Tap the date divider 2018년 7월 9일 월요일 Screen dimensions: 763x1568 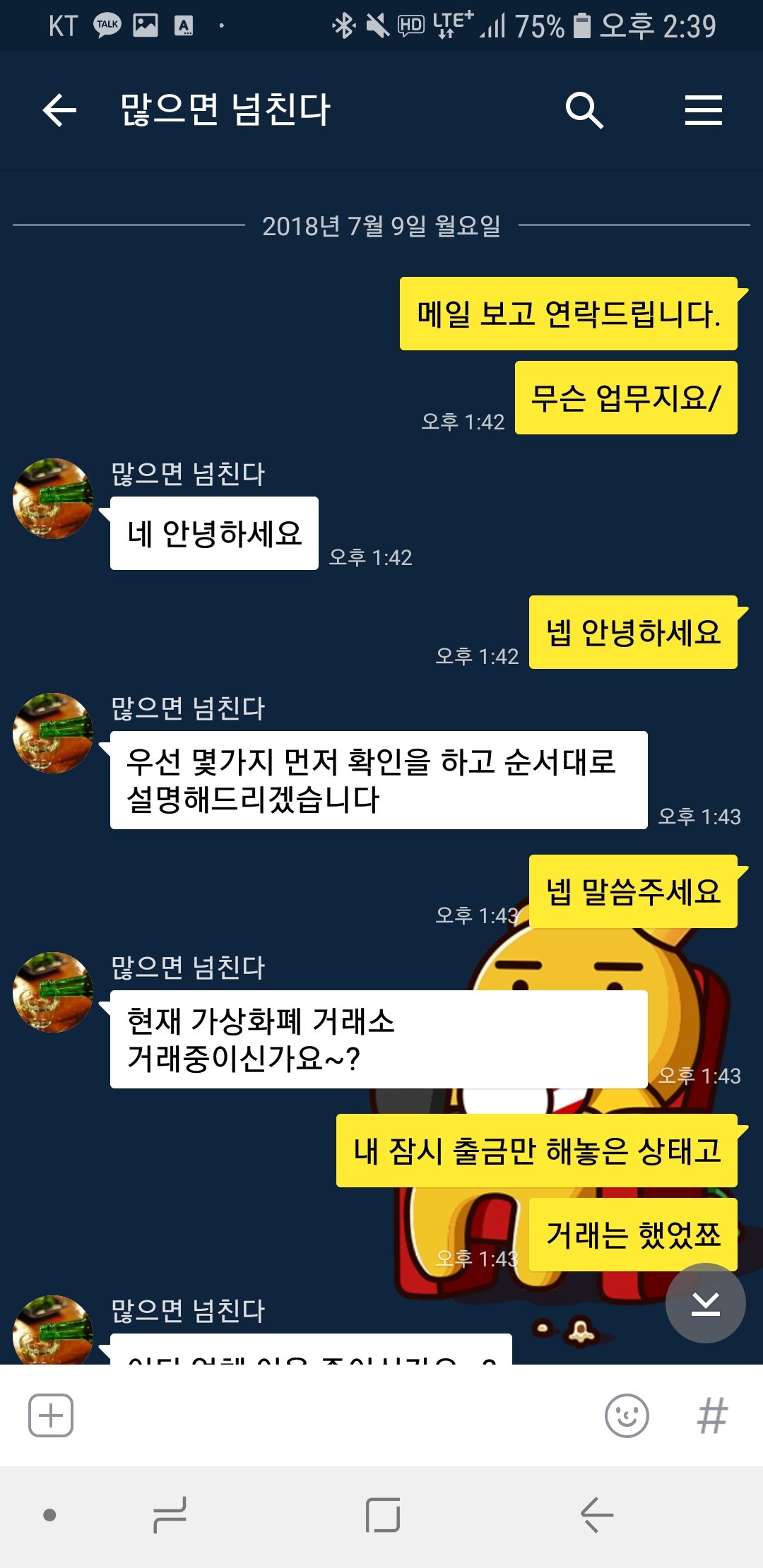[381, 226]
